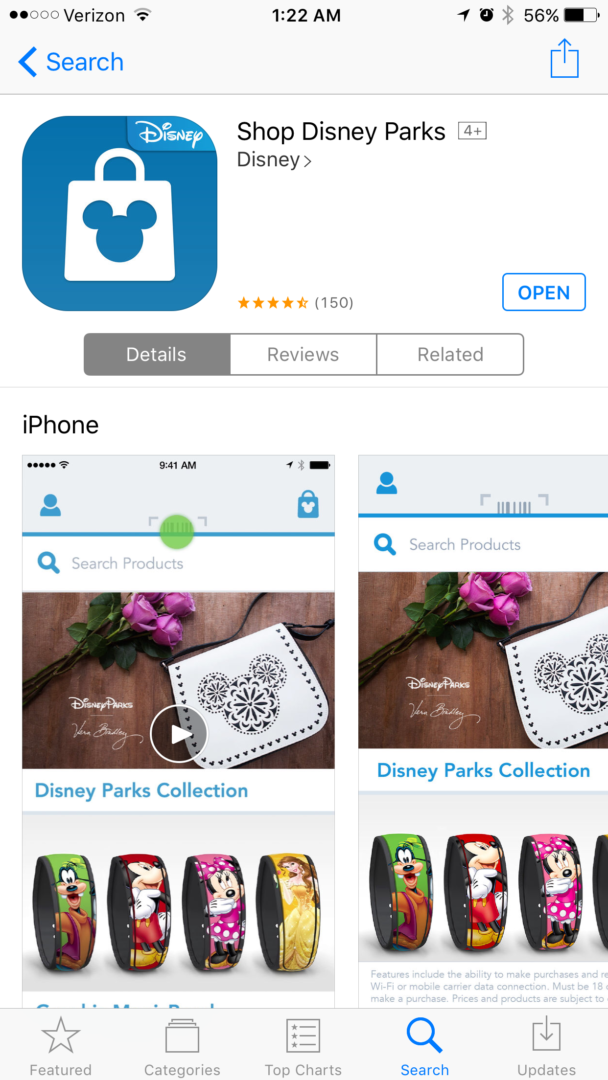This screenshot has height=1080, width=608.
Task: Switch to the Related segment
Action: (450, 354)
